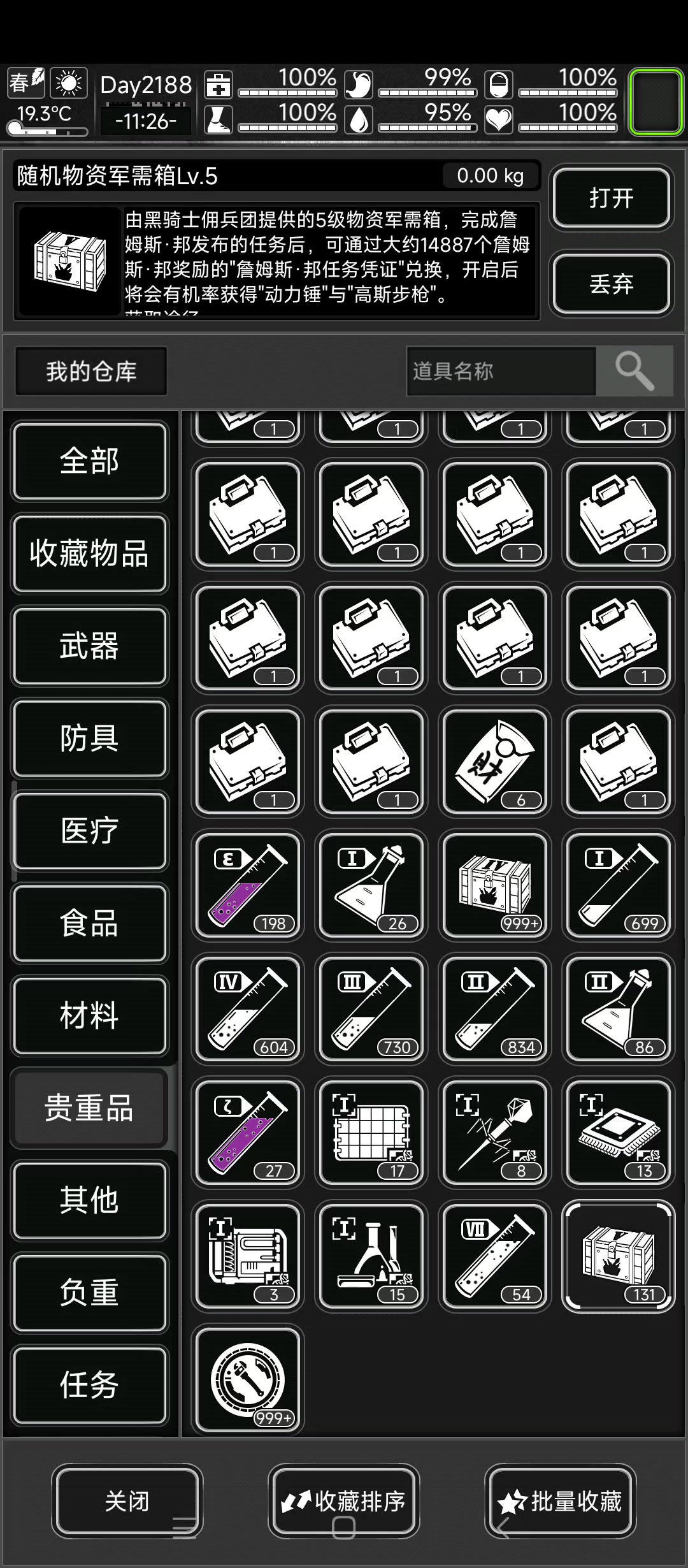
Task: Select the wrench badge item with 999+
Action: (x=248, y=1380)
